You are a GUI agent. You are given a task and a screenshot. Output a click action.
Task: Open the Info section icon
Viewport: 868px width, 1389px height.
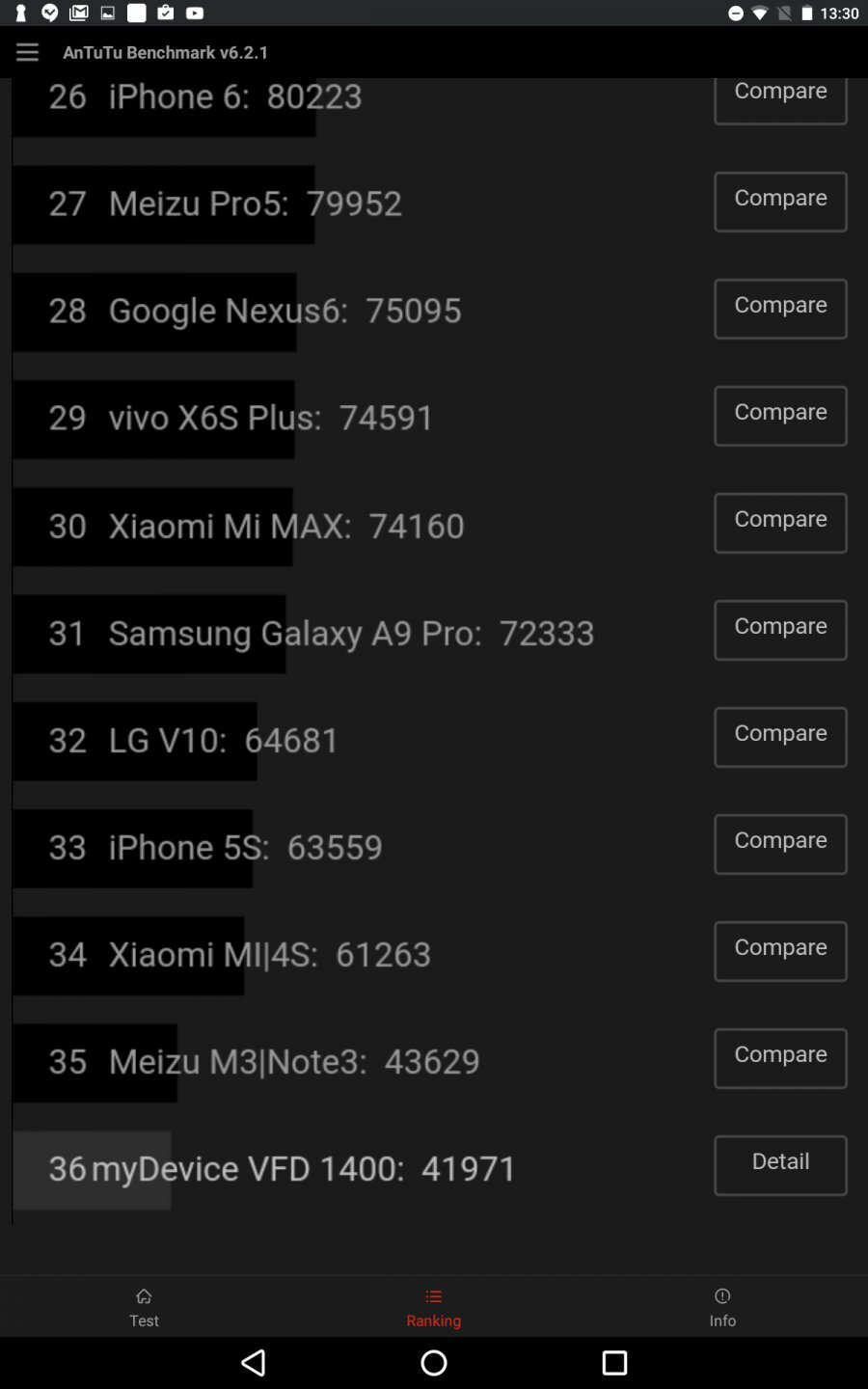click(x=722, y=1296)
